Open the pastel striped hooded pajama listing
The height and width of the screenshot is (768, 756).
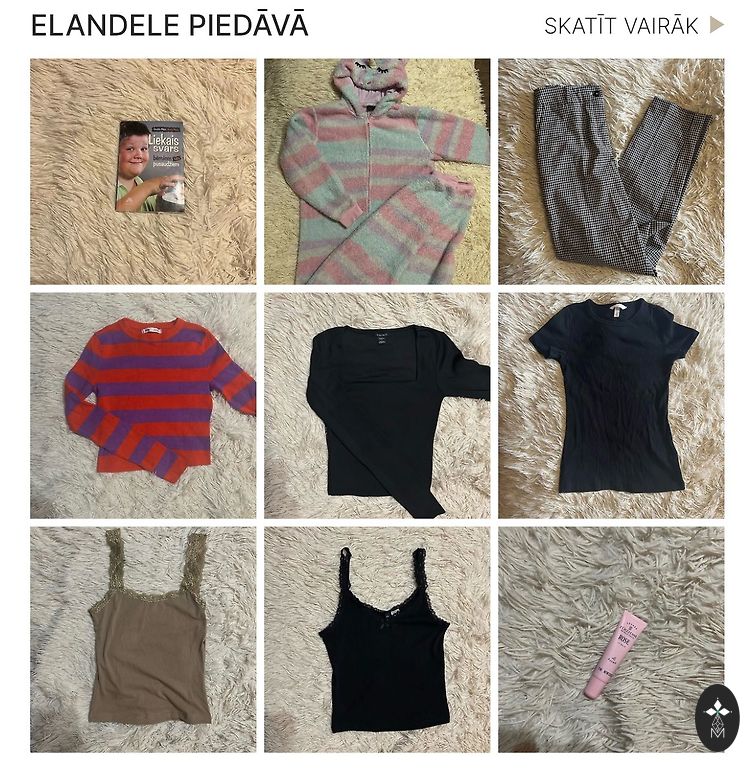(x=377, y=171)
